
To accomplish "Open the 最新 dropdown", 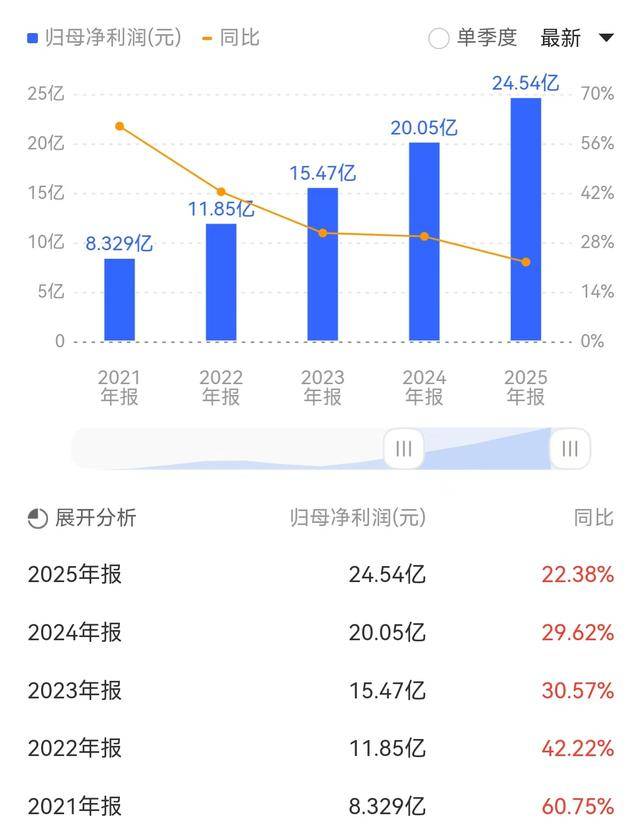I will [x=576, y=39].
